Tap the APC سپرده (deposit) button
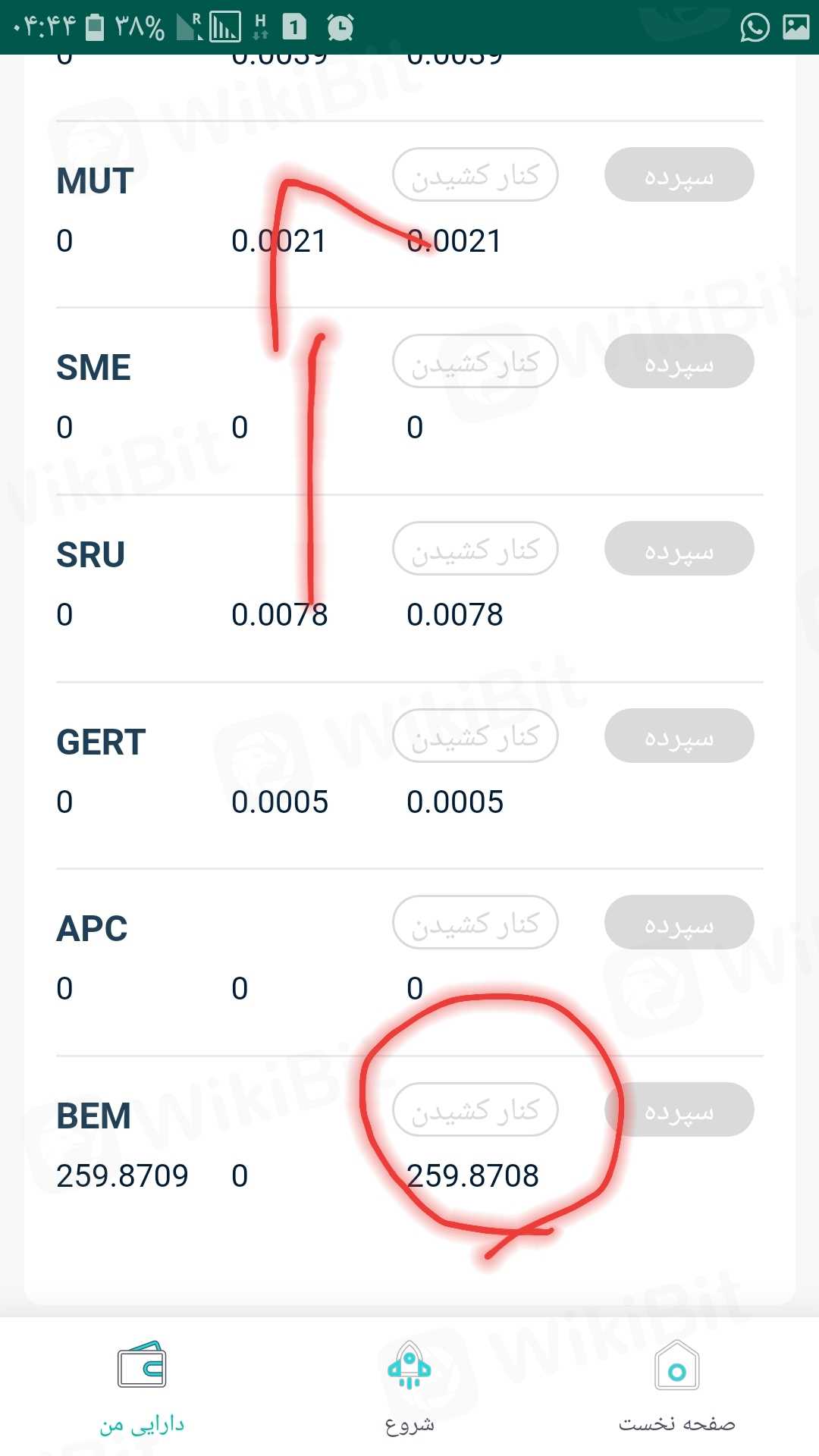The image size is (819, 1456). [x=679, y=923]
